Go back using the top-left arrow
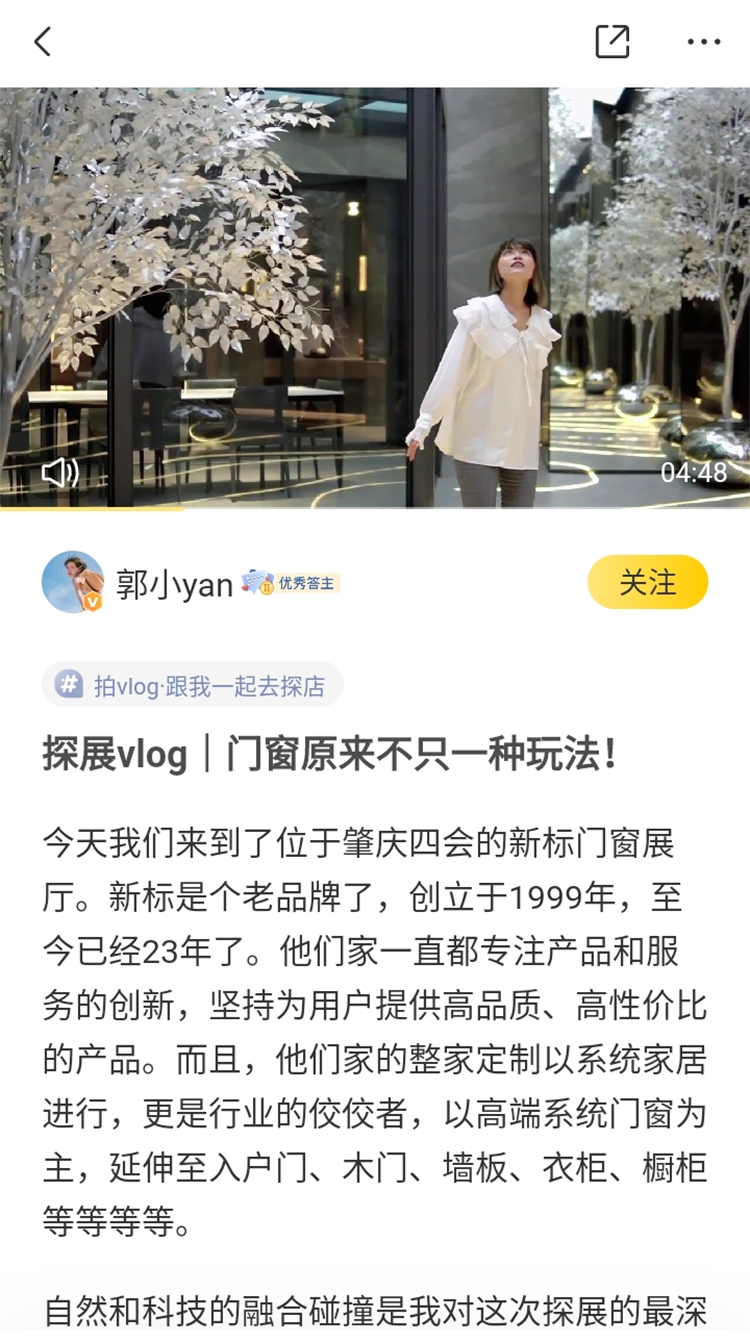Screen dimensions: 750x1343 (42, 42)
